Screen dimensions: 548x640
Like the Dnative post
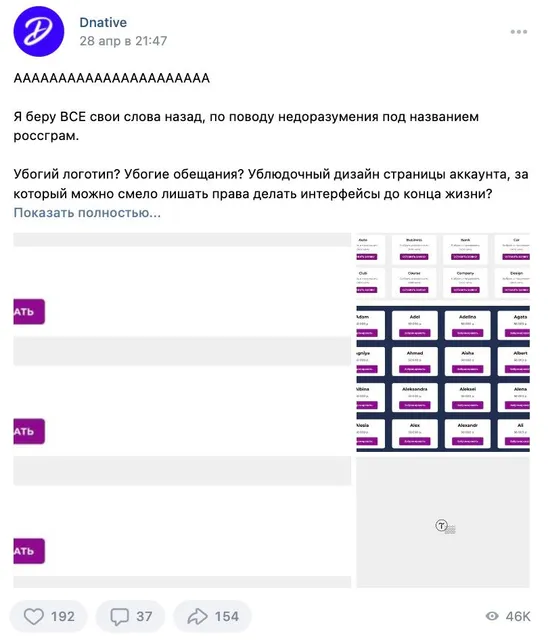click(49, 616)
